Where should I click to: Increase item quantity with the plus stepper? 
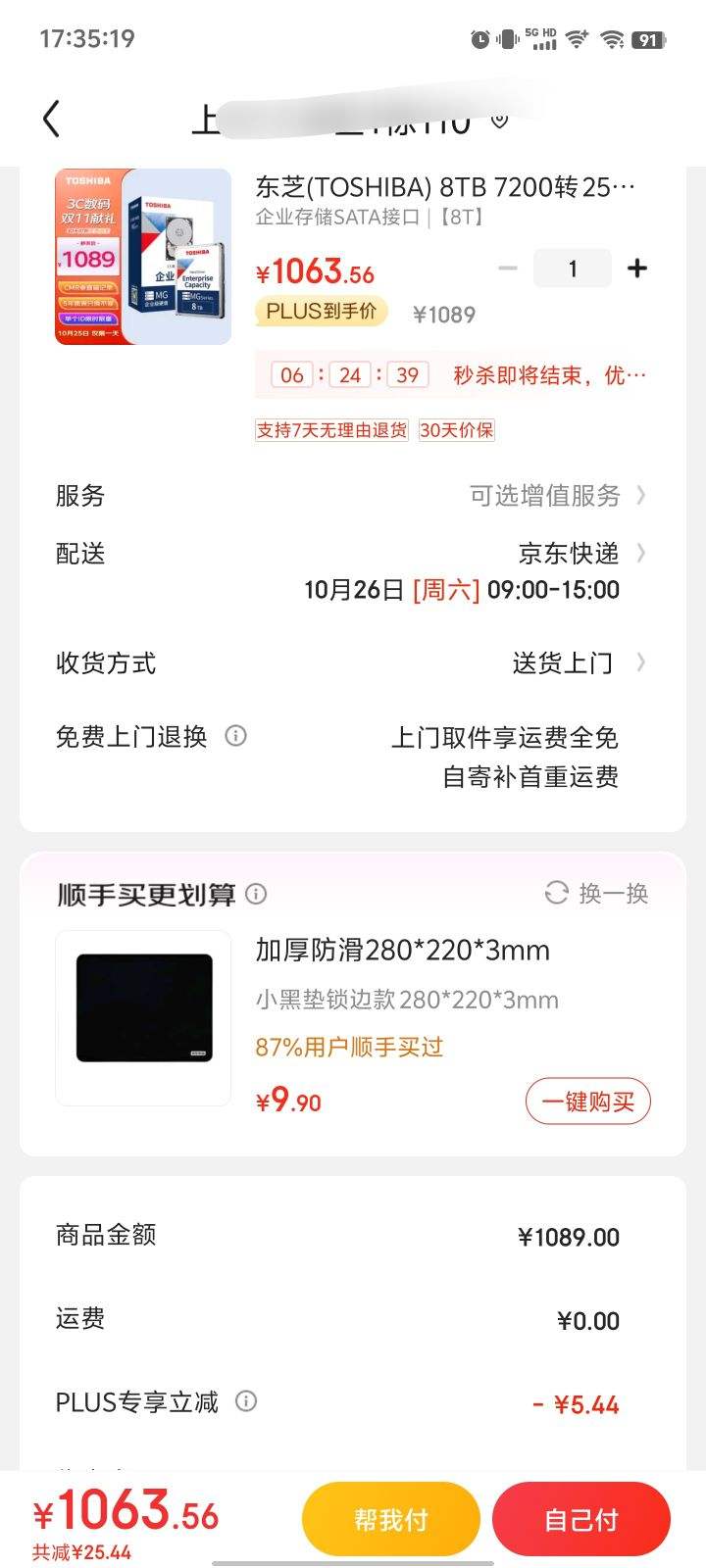pyautogui.click(x=637, y=267)
